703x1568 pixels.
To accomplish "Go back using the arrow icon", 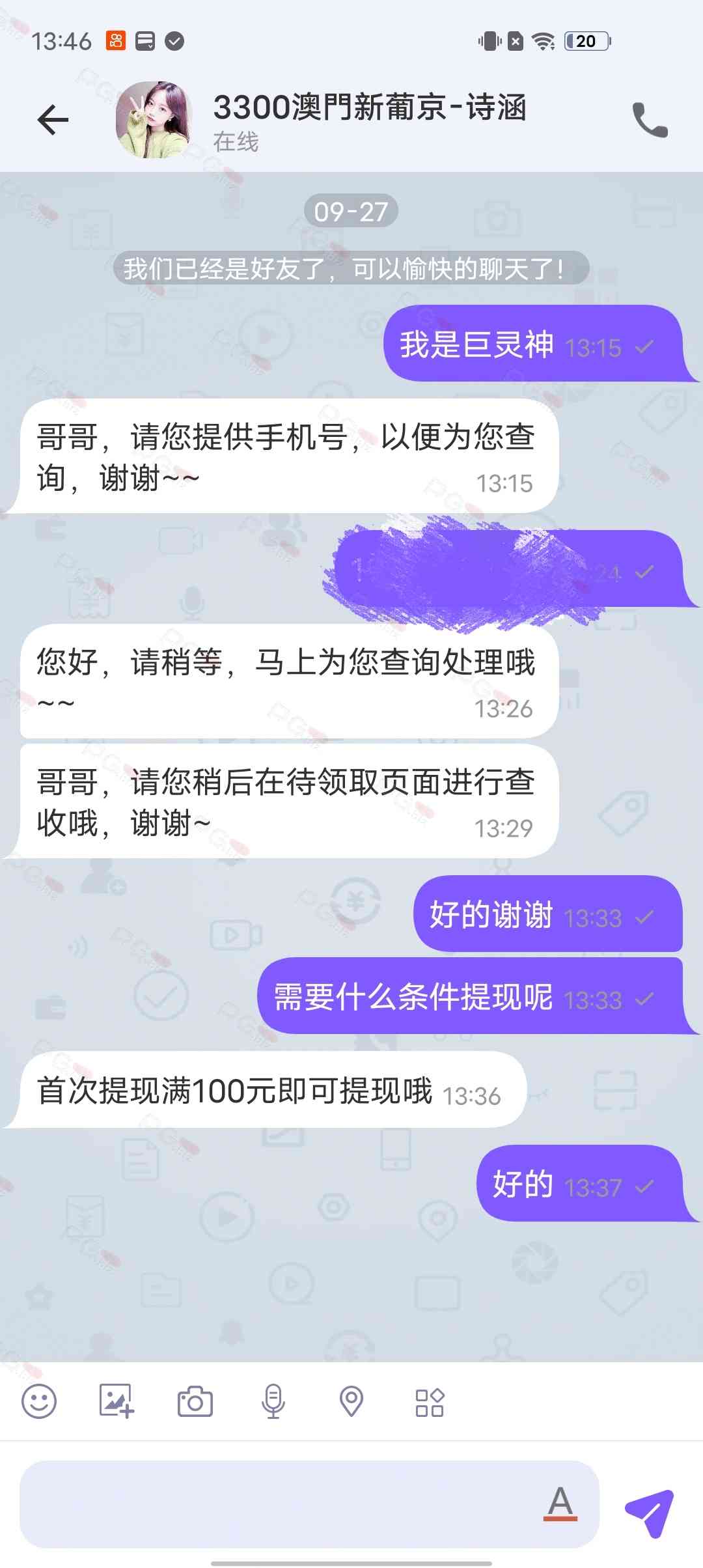I will (x=53, y=120).
